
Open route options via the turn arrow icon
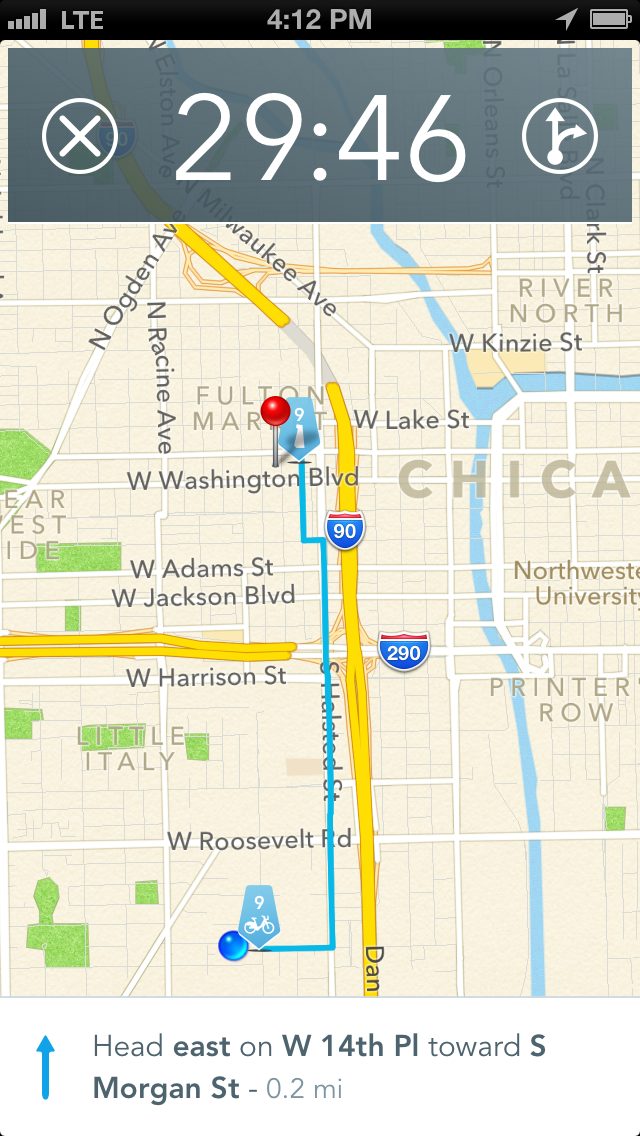[x=560, y=135]
